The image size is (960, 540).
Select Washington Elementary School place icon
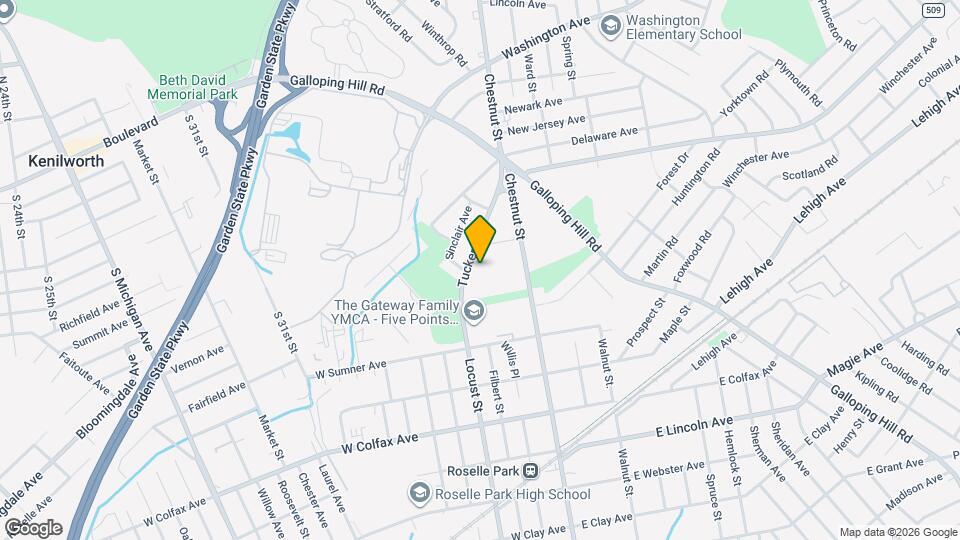[x=610, y=26]
